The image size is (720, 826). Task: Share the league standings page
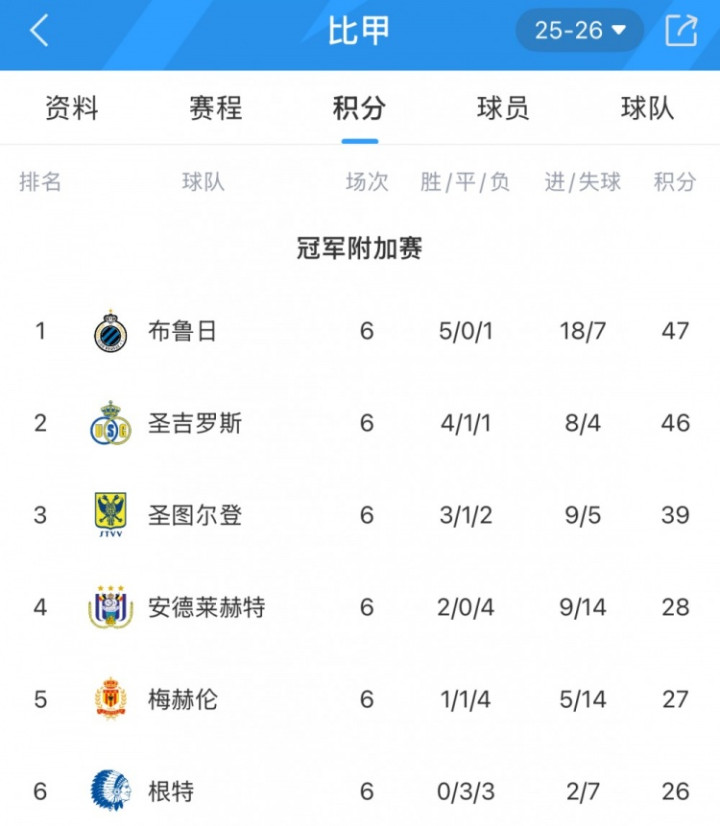(x=681, y=31)
